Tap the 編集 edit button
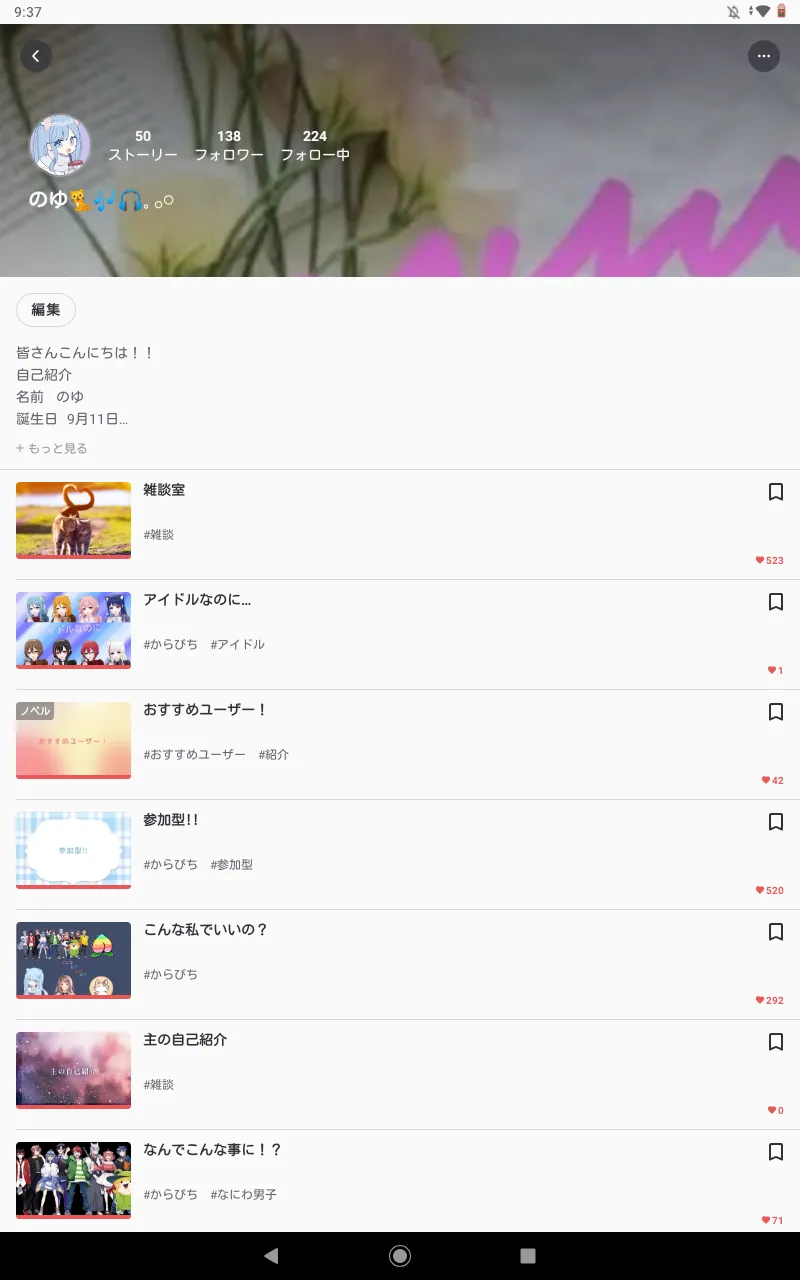 tap(46, 310)
